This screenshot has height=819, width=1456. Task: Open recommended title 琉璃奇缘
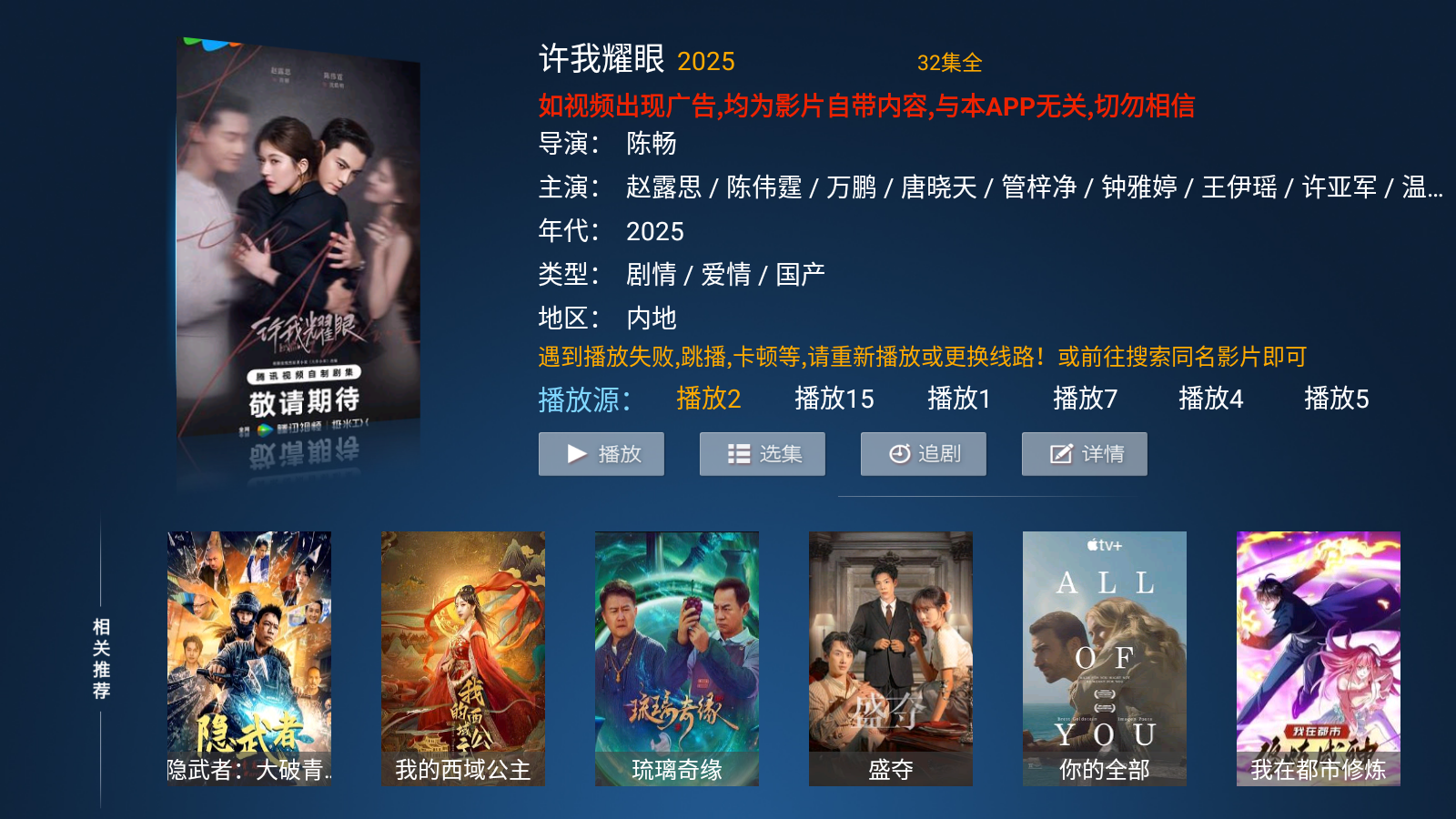[677, 658]
